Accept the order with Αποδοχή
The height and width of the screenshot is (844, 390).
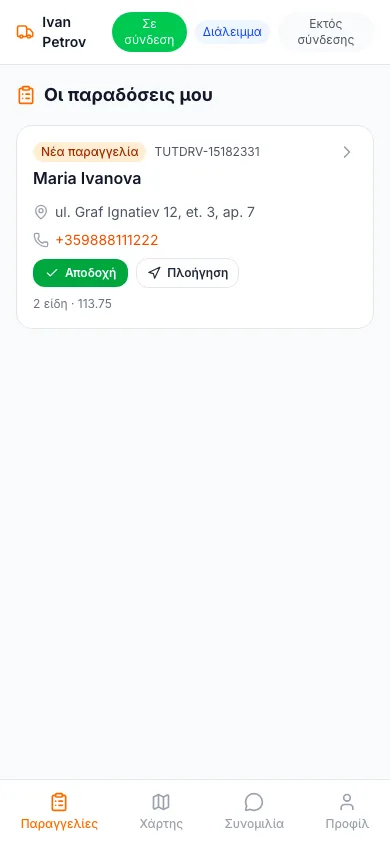tap(81, 273)
